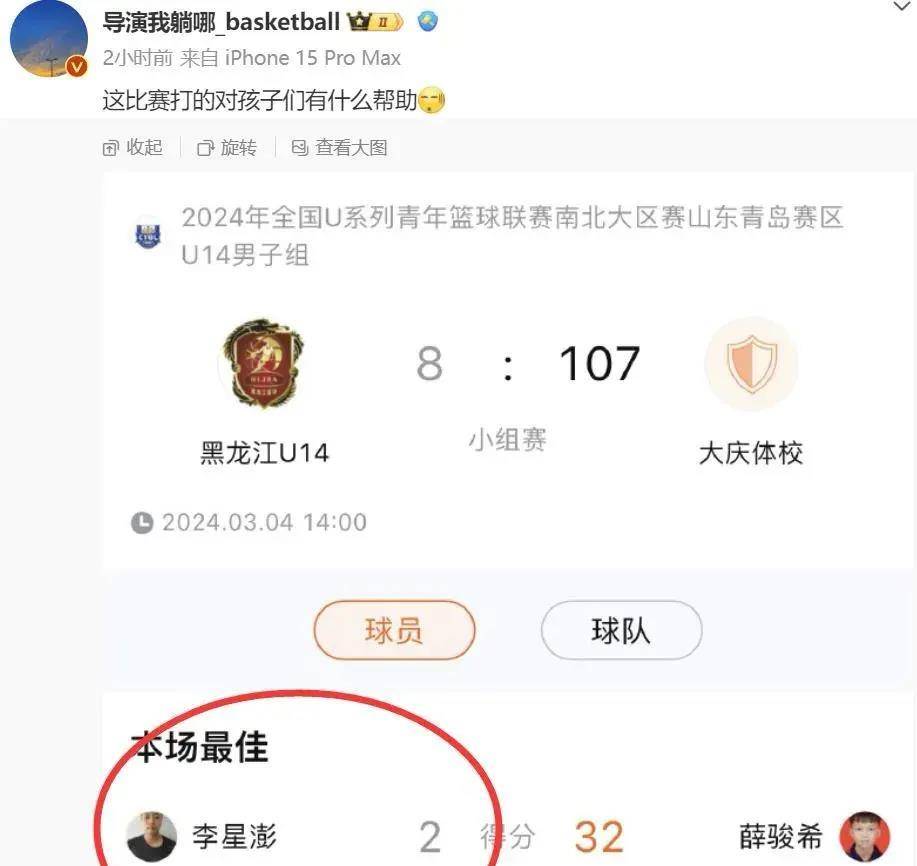
Task: View the full-size image with 查看大图
Action: (x=339, y=148)
